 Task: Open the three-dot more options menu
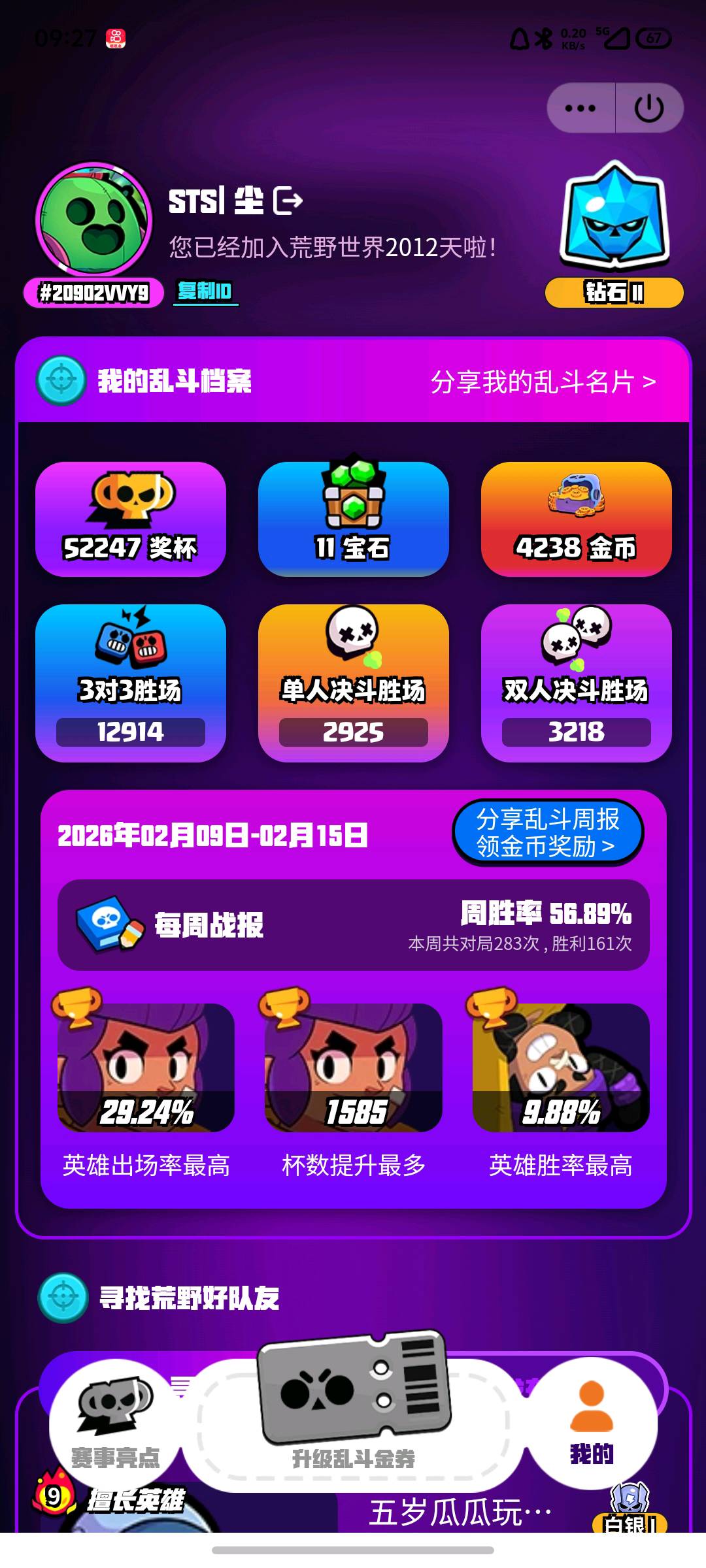(x=580, y=108)
